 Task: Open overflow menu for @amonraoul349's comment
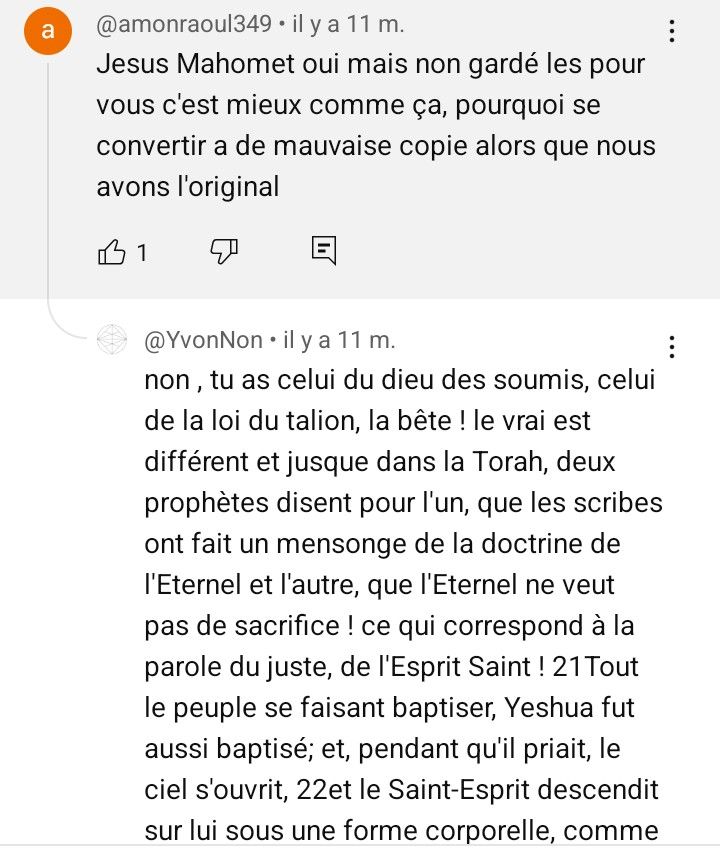(x=672, y=32)
